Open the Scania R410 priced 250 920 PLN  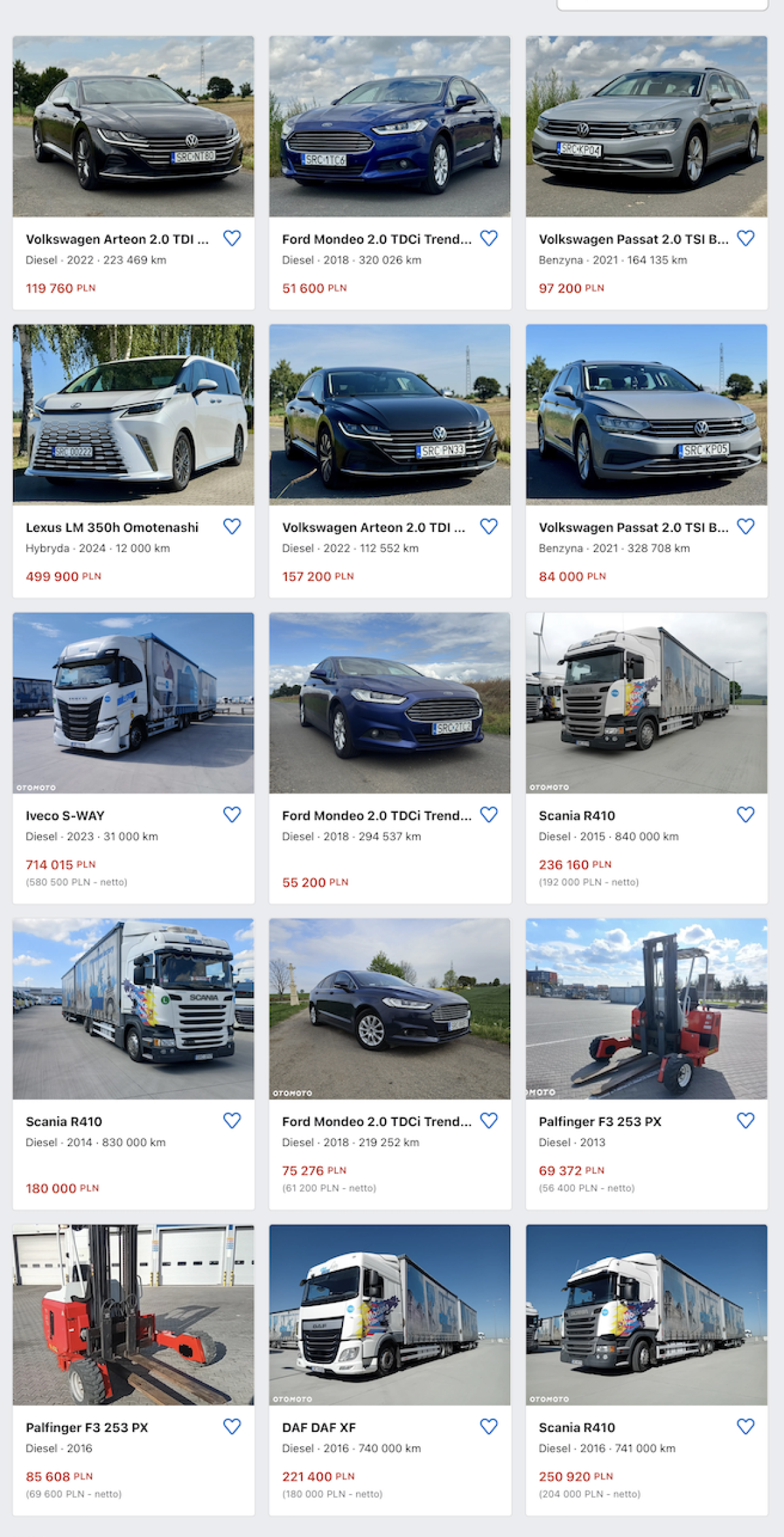click(576, 1427)
